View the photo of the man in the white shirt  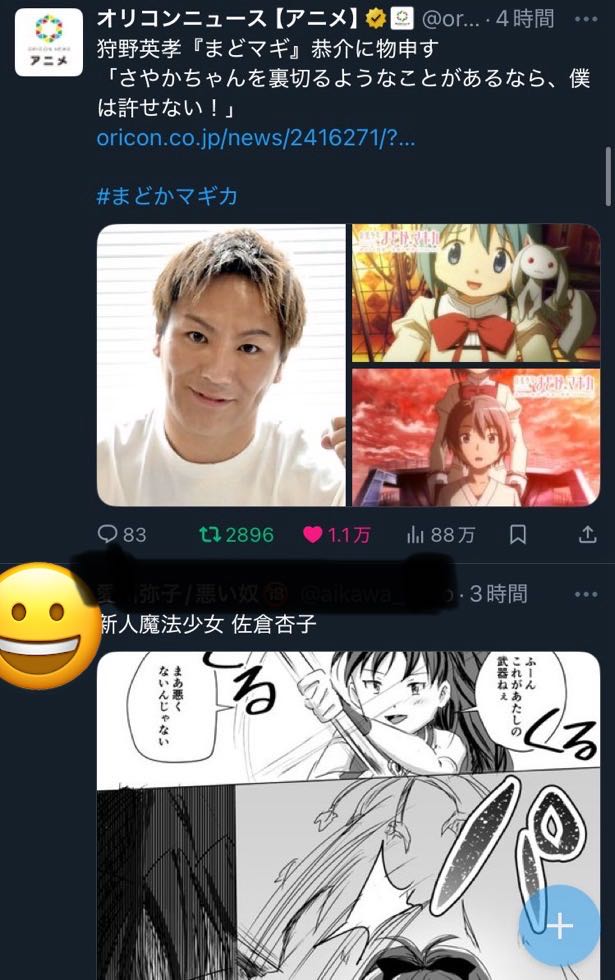(x=221, y=365)
